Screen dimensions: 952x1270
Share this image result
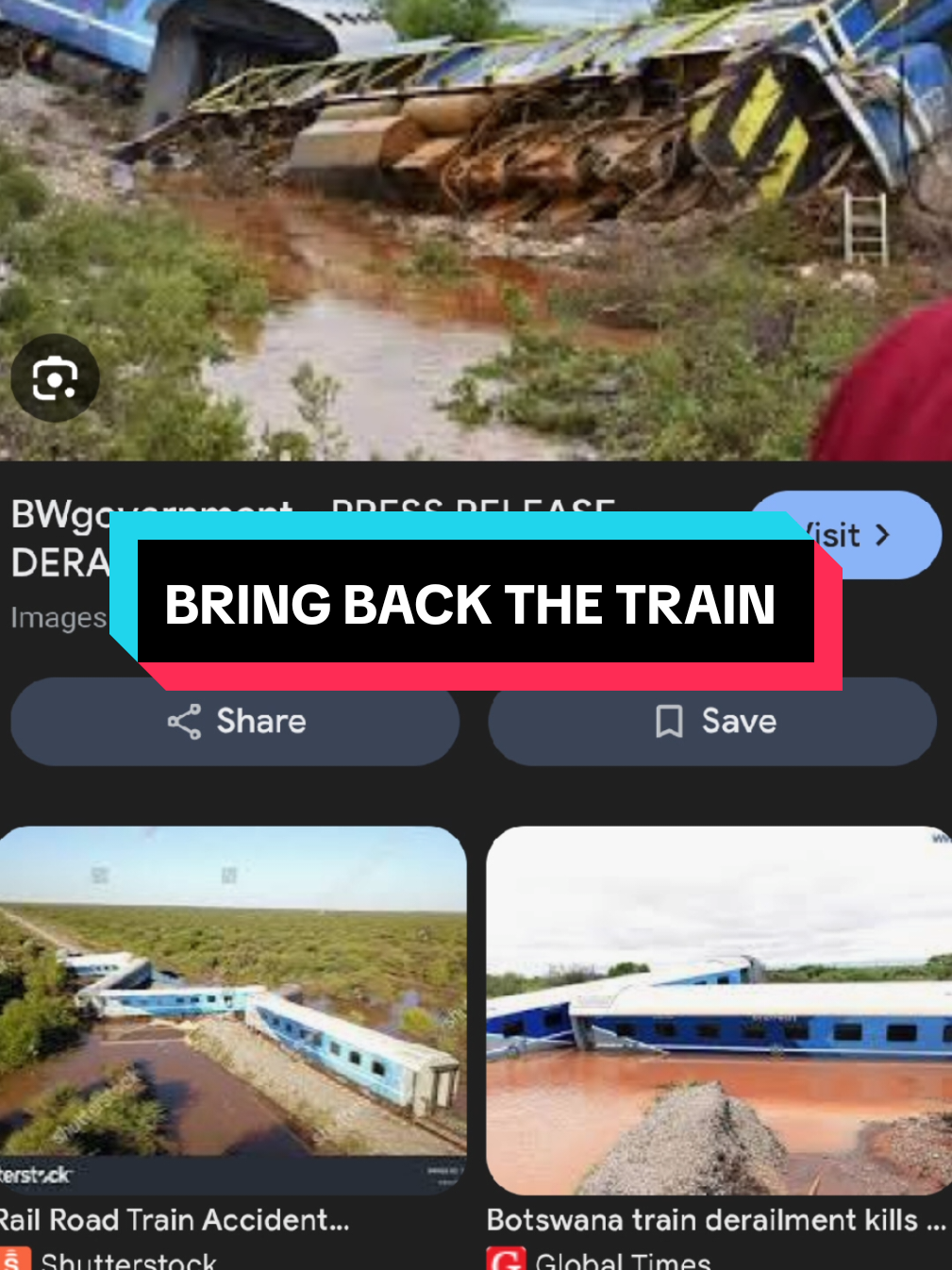click(235, 722)
